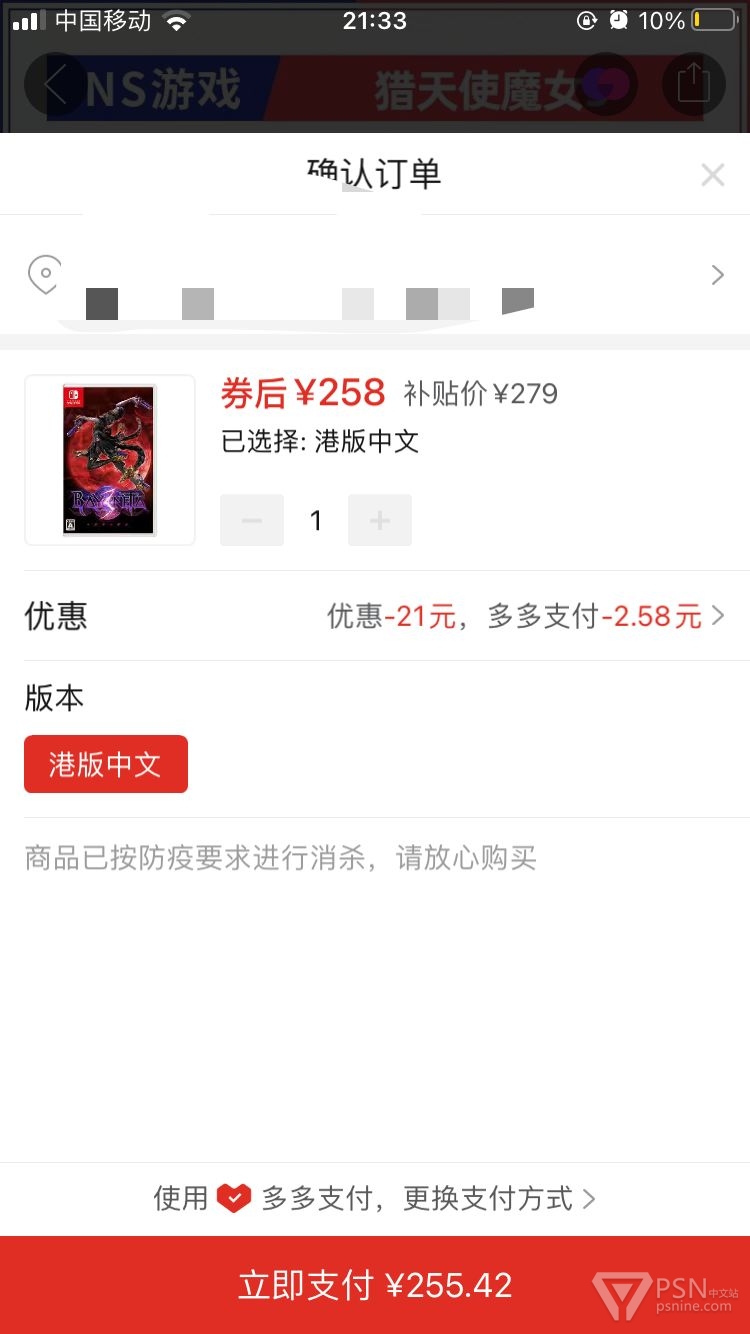Increase quantity with the plus button
The width and height of the screenshot is (750, 1334).
pos(380,520)
